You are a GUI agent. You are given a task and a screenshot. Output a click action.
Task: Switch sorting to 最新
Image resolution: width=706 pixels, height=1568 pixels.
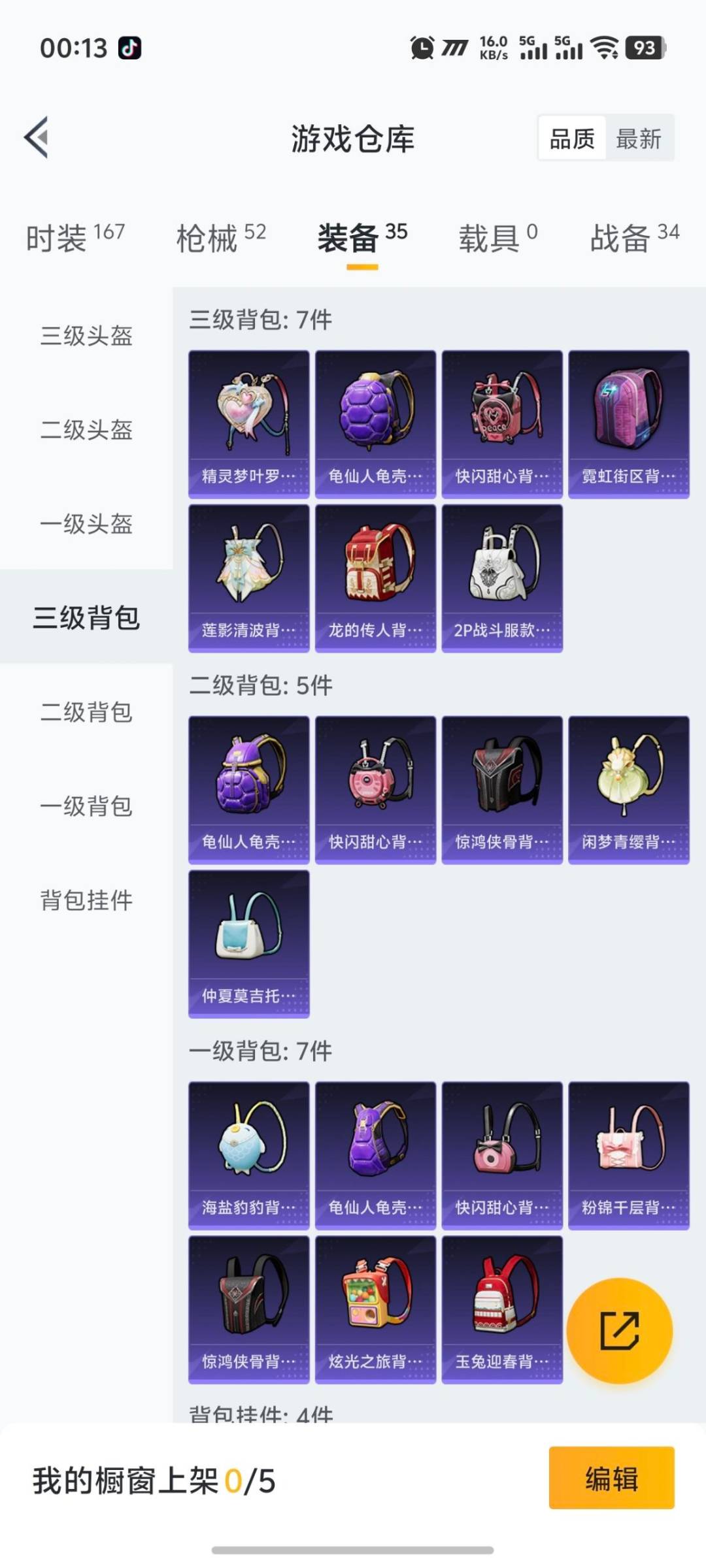coord(639,139)
